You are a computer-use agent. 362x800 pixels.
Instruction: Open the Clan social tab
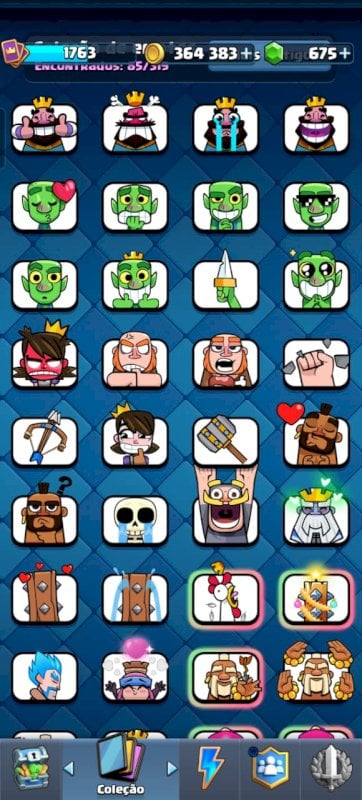pos(270,768)
